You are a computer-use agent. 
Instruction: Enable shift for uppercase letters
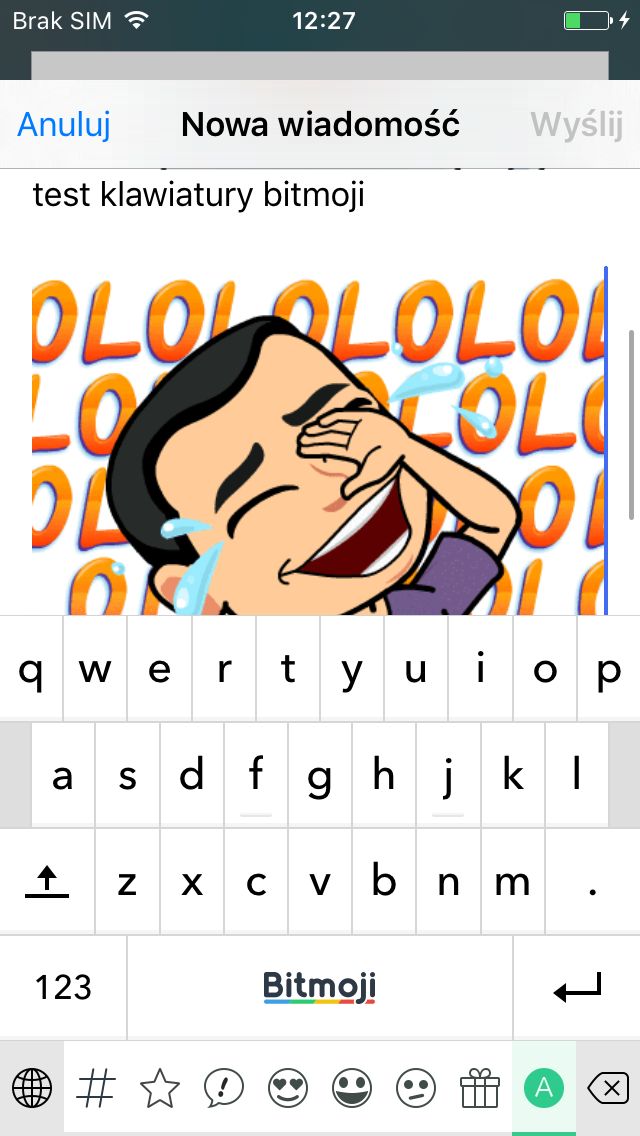47,882
